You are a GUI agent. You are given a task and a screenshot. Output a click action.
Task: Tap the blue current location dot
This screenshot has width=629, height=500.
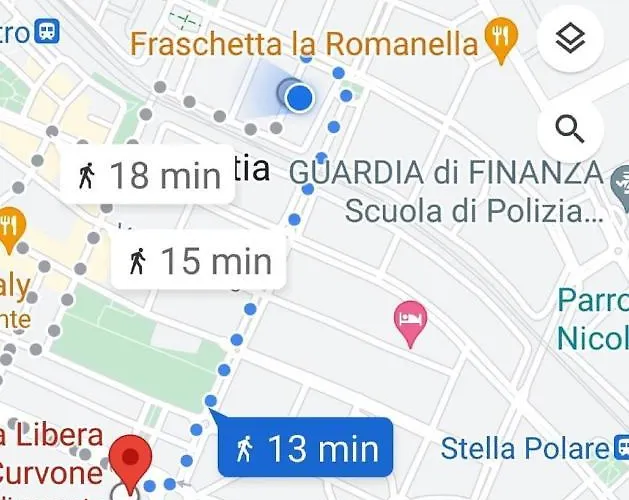[299, 97]
